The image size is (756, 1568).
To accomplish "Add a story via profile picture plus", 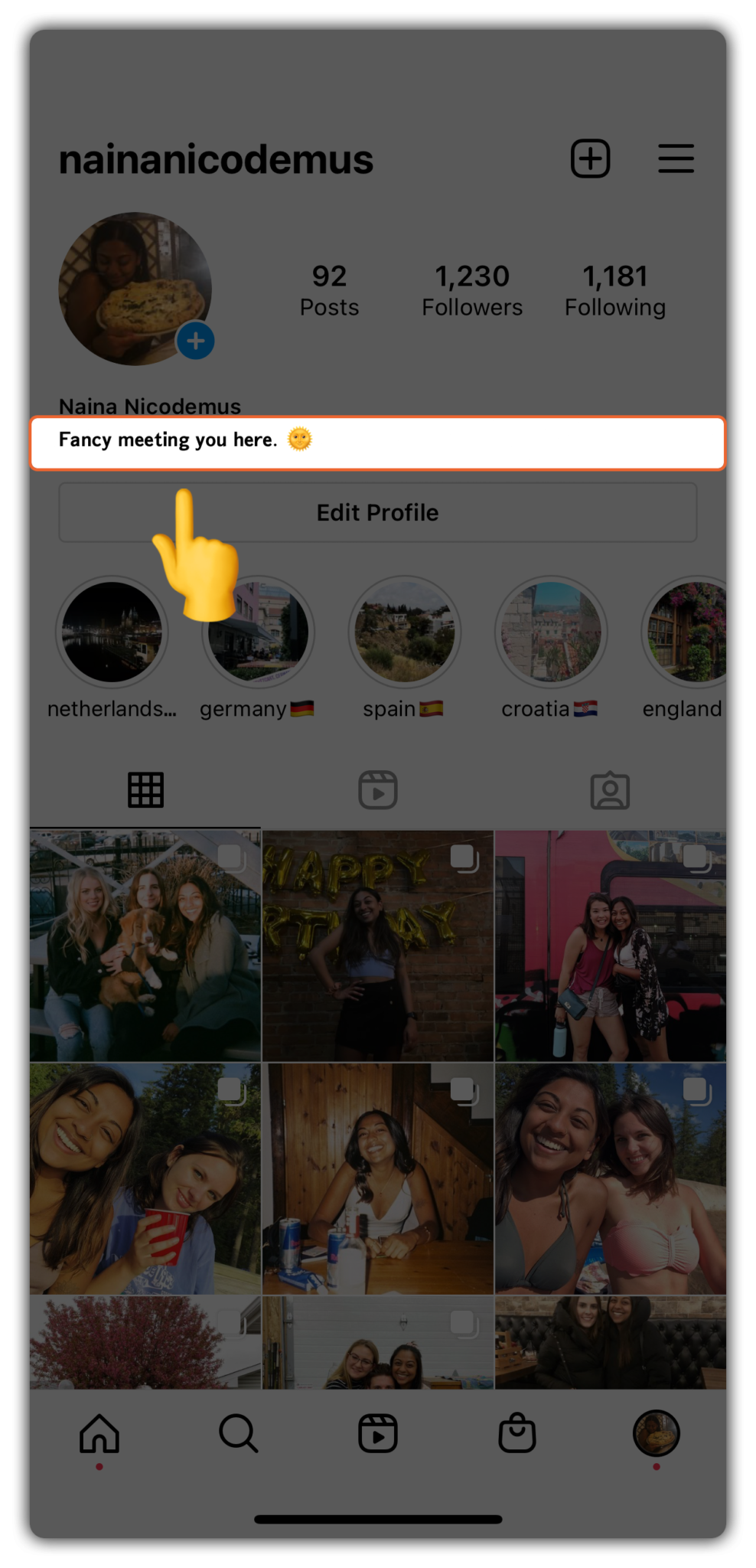I will point(195,341).
